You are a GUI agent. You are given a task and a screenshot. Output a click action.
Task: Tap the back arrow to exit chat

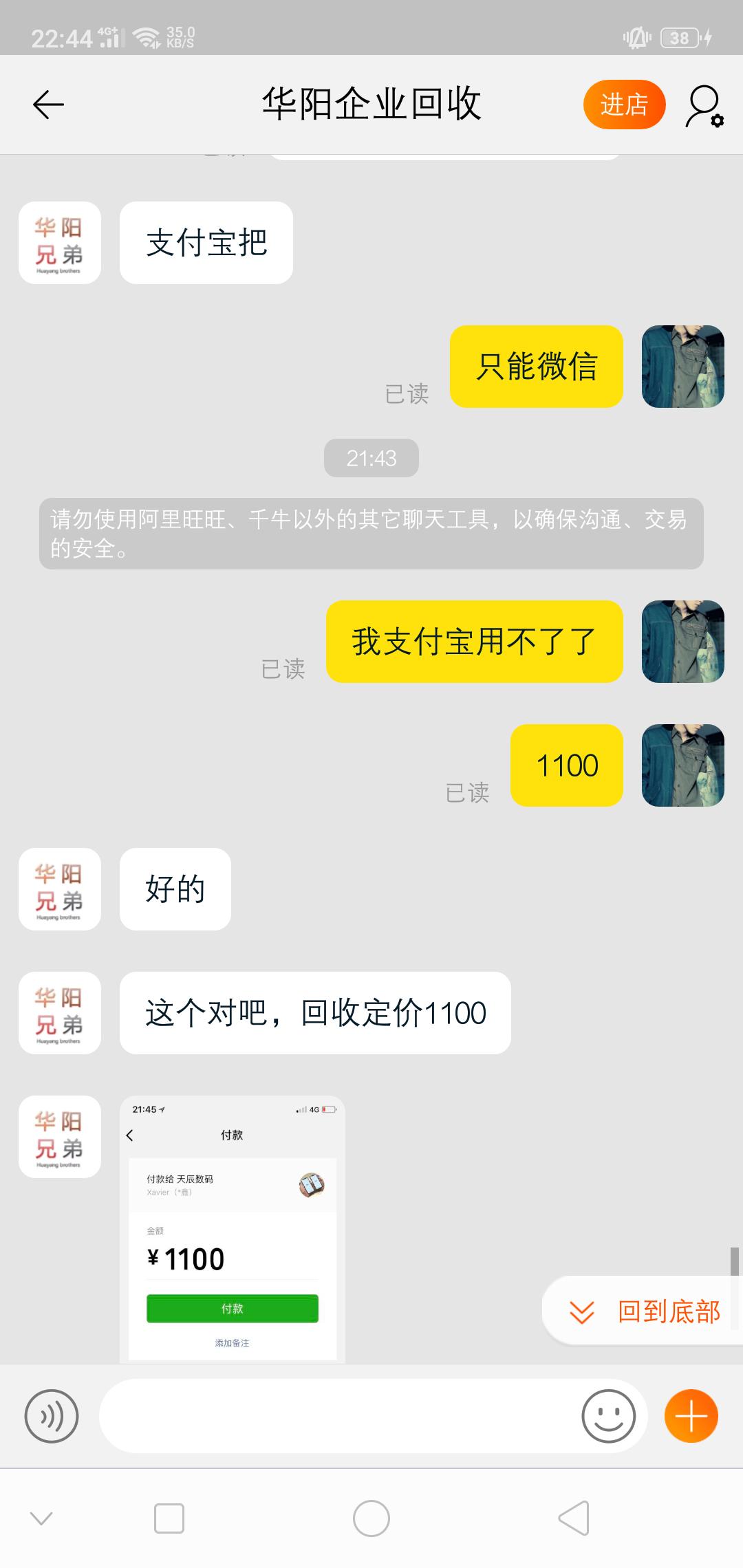coord(47,105)
